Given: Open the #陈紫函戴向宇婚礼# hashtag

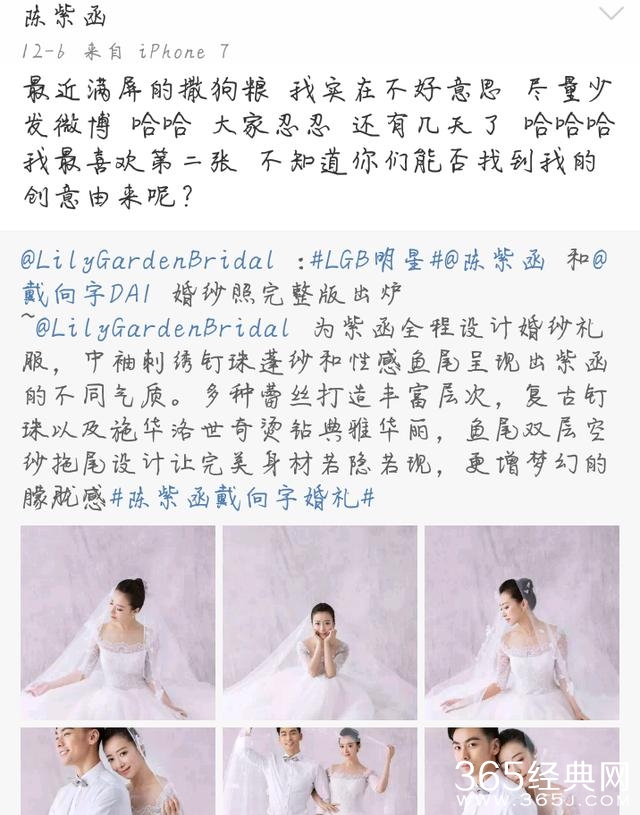Looking at the screenshot, I should (x=241, y=498).
